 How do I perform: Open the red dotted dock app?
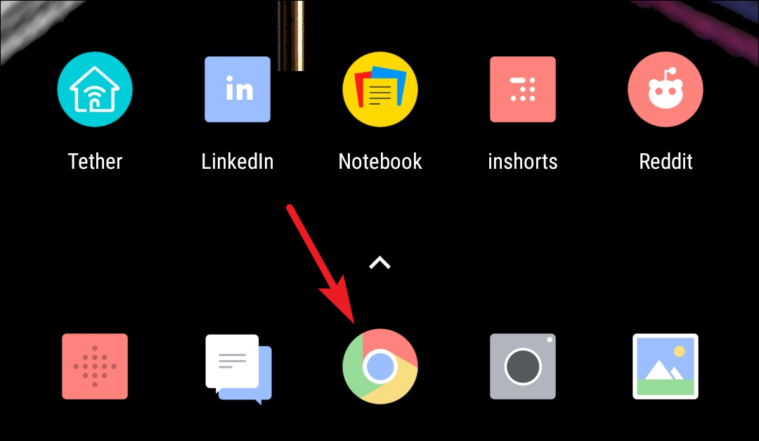tap(94, 367)
